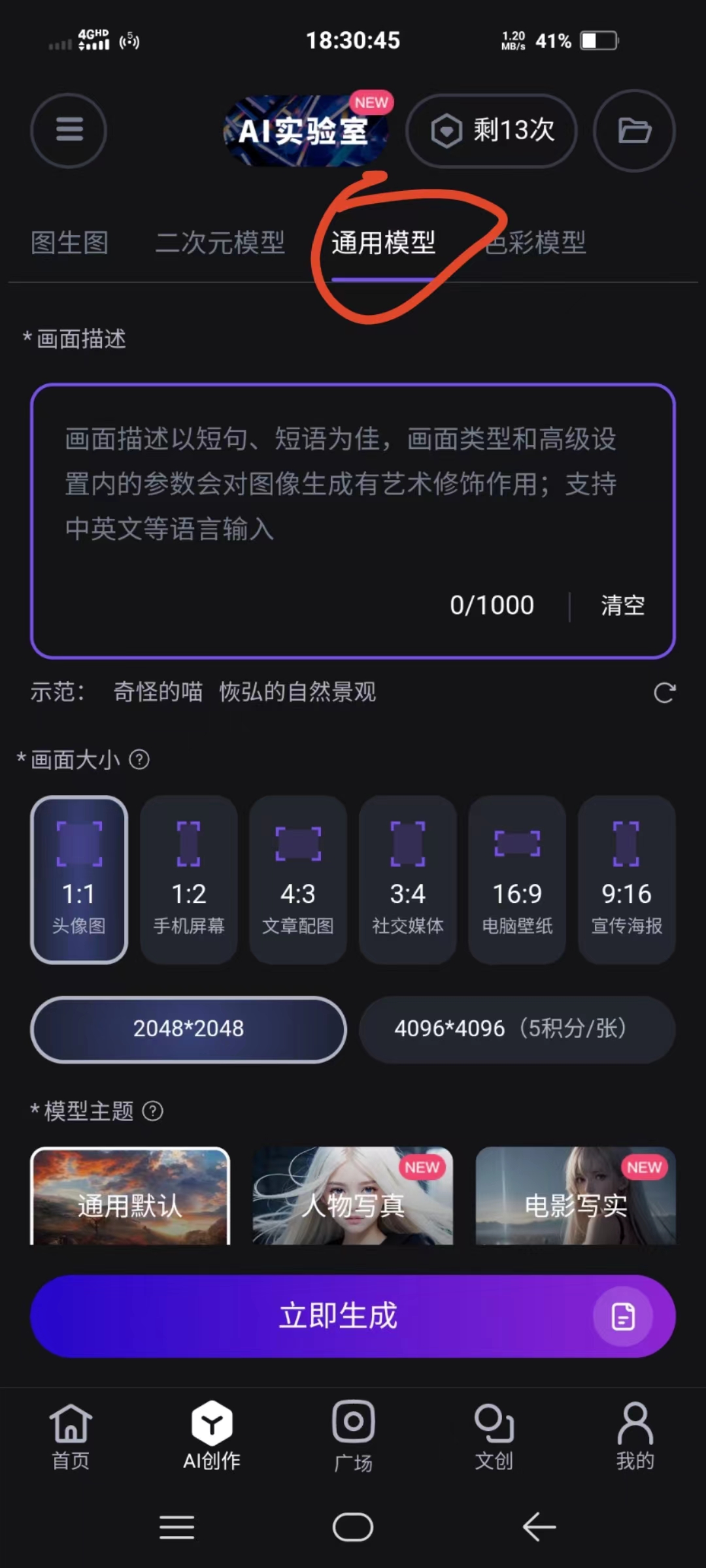The image size is (706, 1568).
Task: Select the 16:9 电脑壁纸 size
Action: pyautogui.click(x=517, y=879)
